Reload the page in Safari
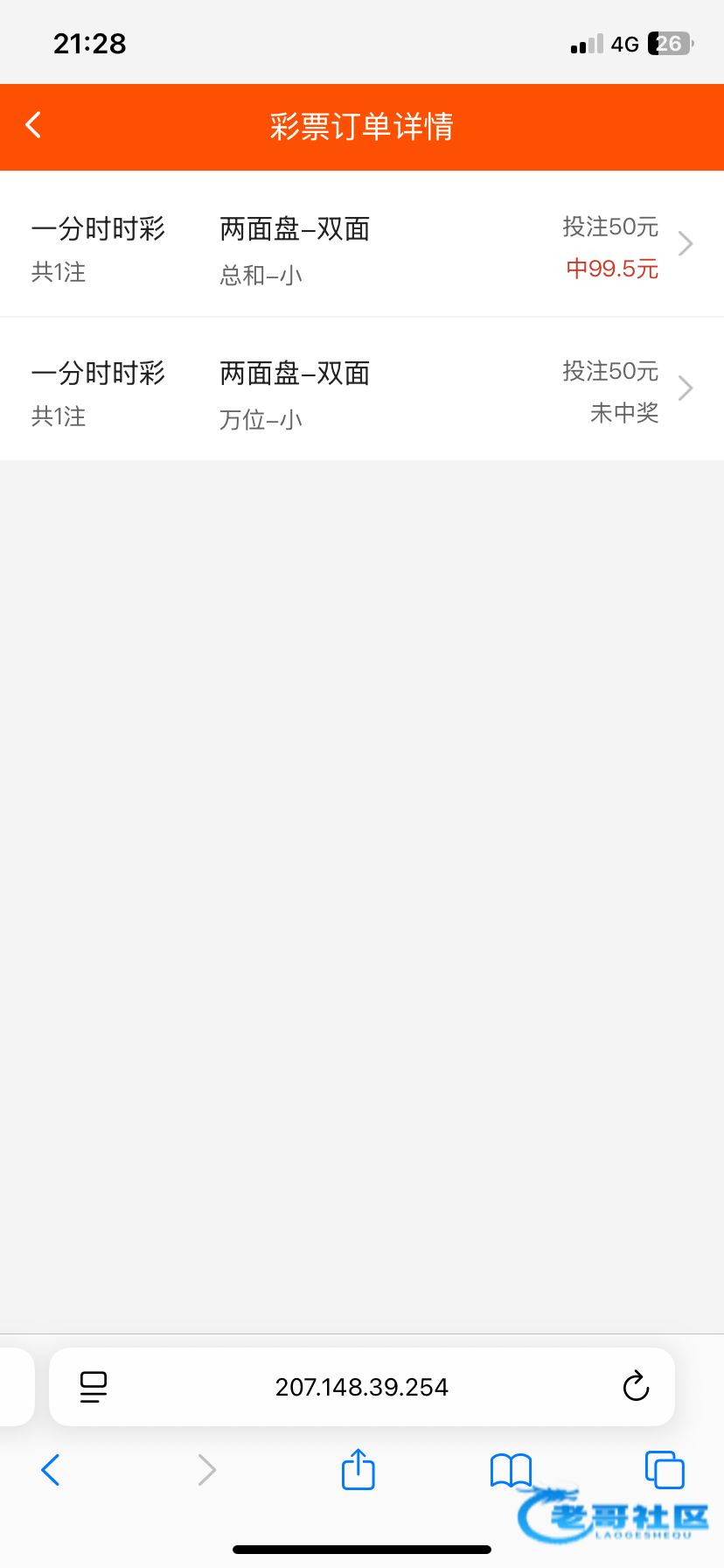The image size is (724, 1568). click(636, 1387)
